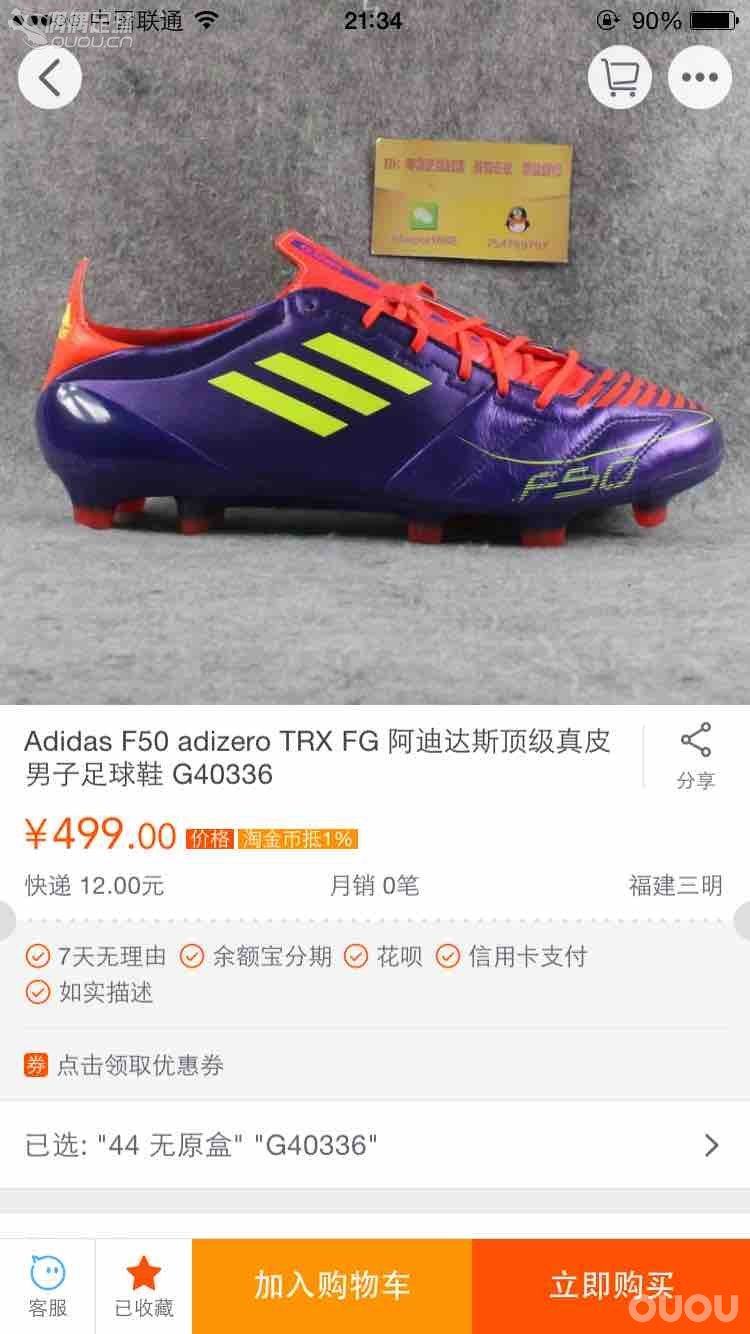This screenshot has width=750, height=1334.
Task: Toggle the 花呗 payment checkmark
Action: click(354, 957)
